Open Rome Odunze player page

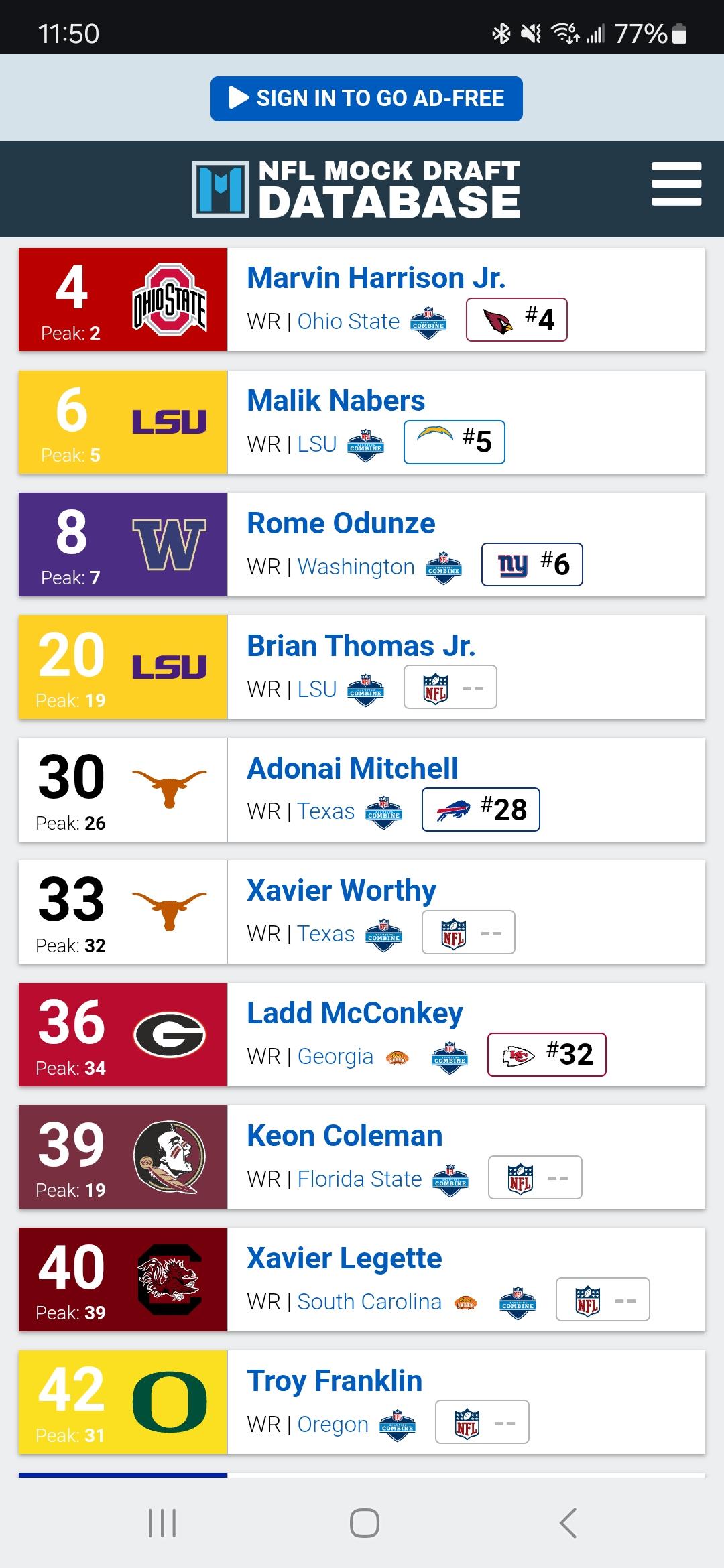click(x=341, y=523)
